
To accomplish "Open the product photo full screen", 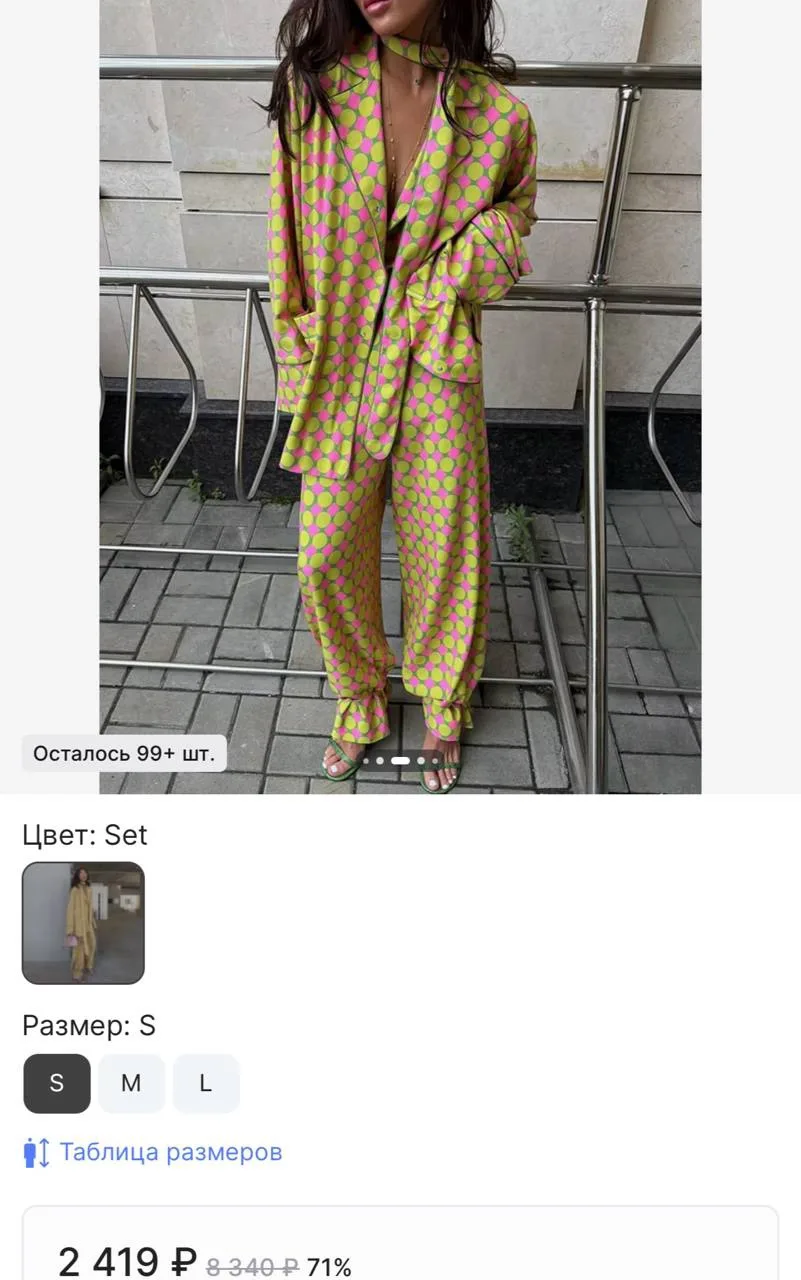I will pos(400,397).
